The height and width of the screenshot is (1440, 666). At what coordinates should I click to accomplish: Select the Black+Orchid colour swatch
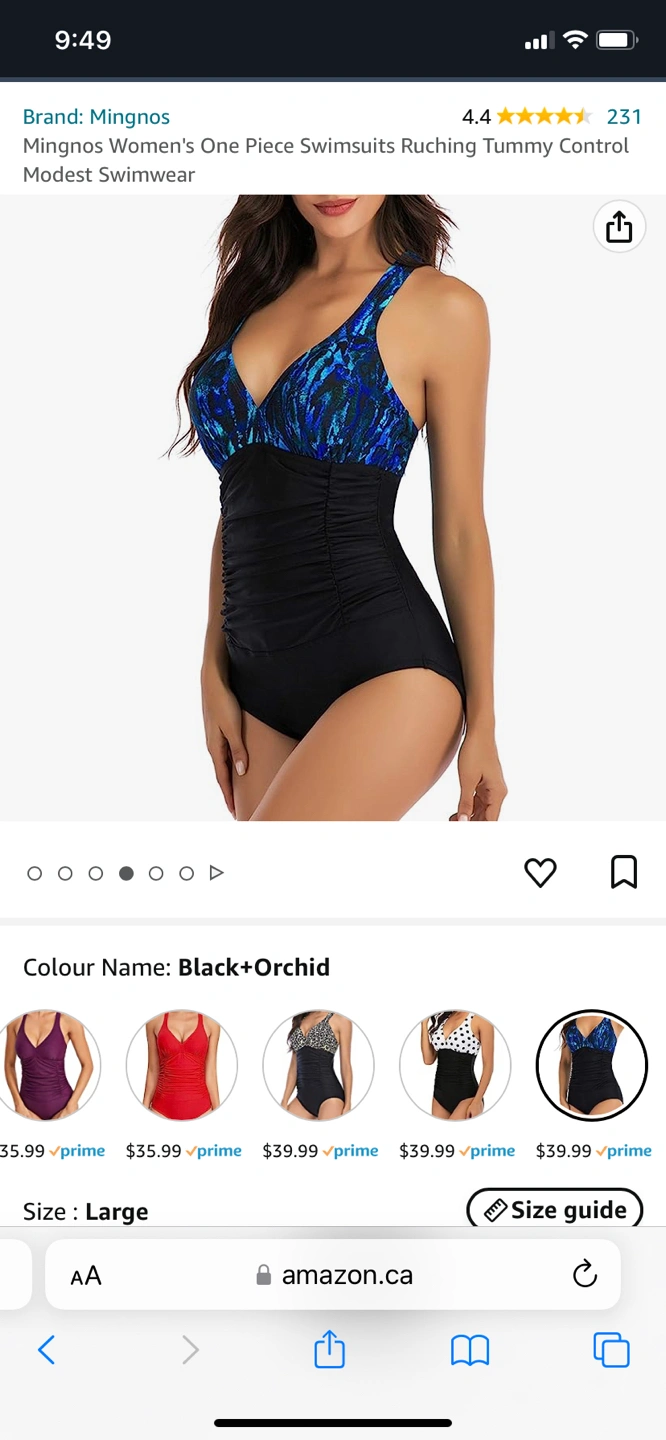(592, 1065)
